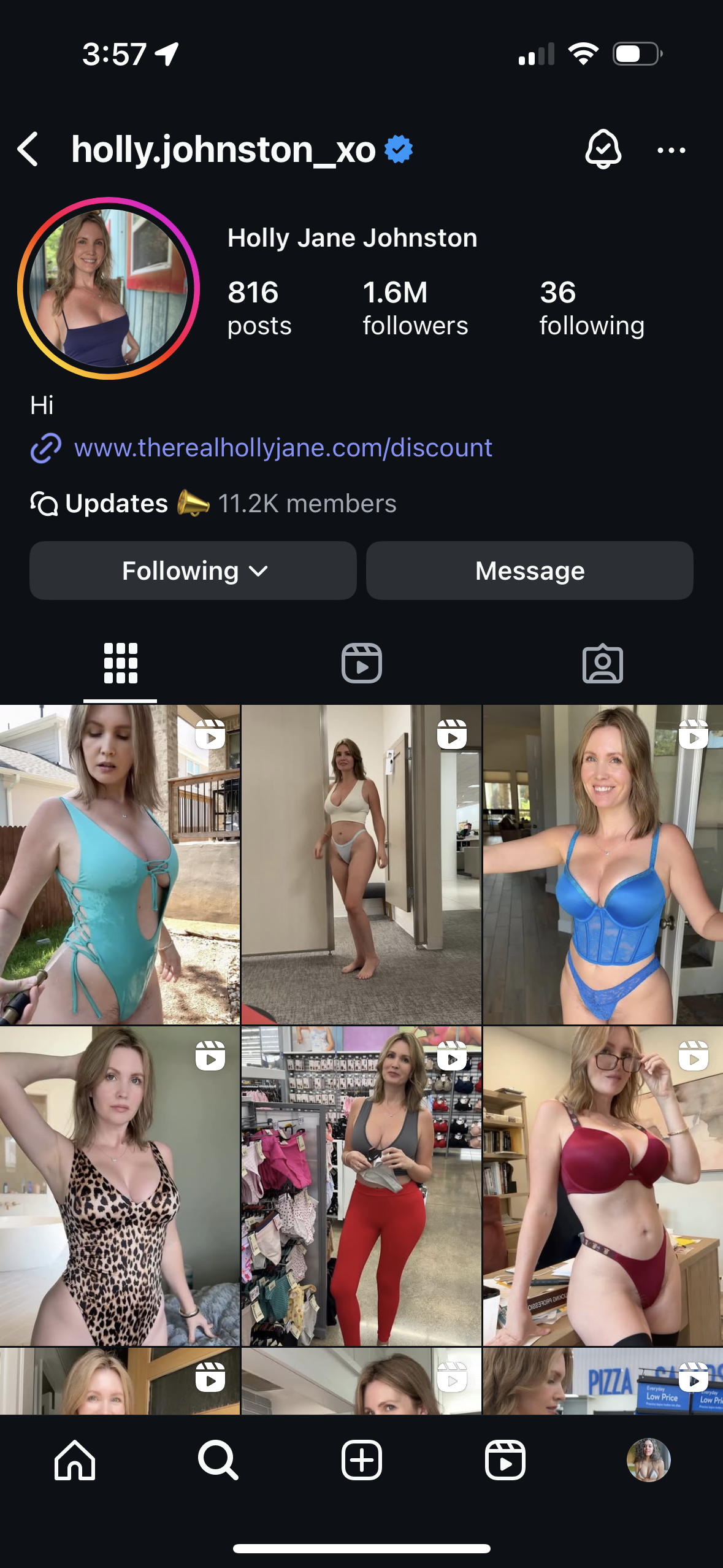Go to the Home feed
723x1568 pixels.
coord(75,1460)
